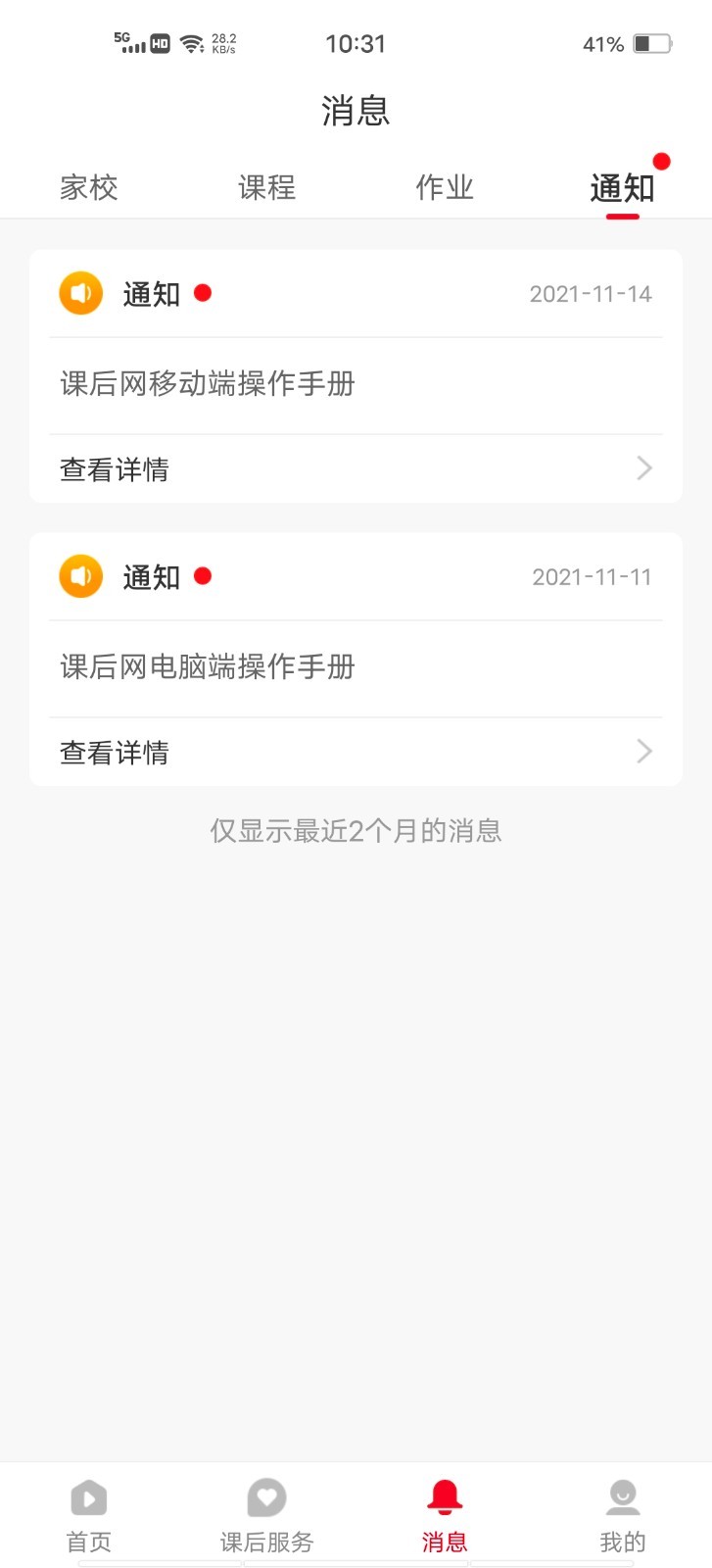
Task: Open the speaker icon on 2021-11-11 notice
Action: tap(80, 576)
